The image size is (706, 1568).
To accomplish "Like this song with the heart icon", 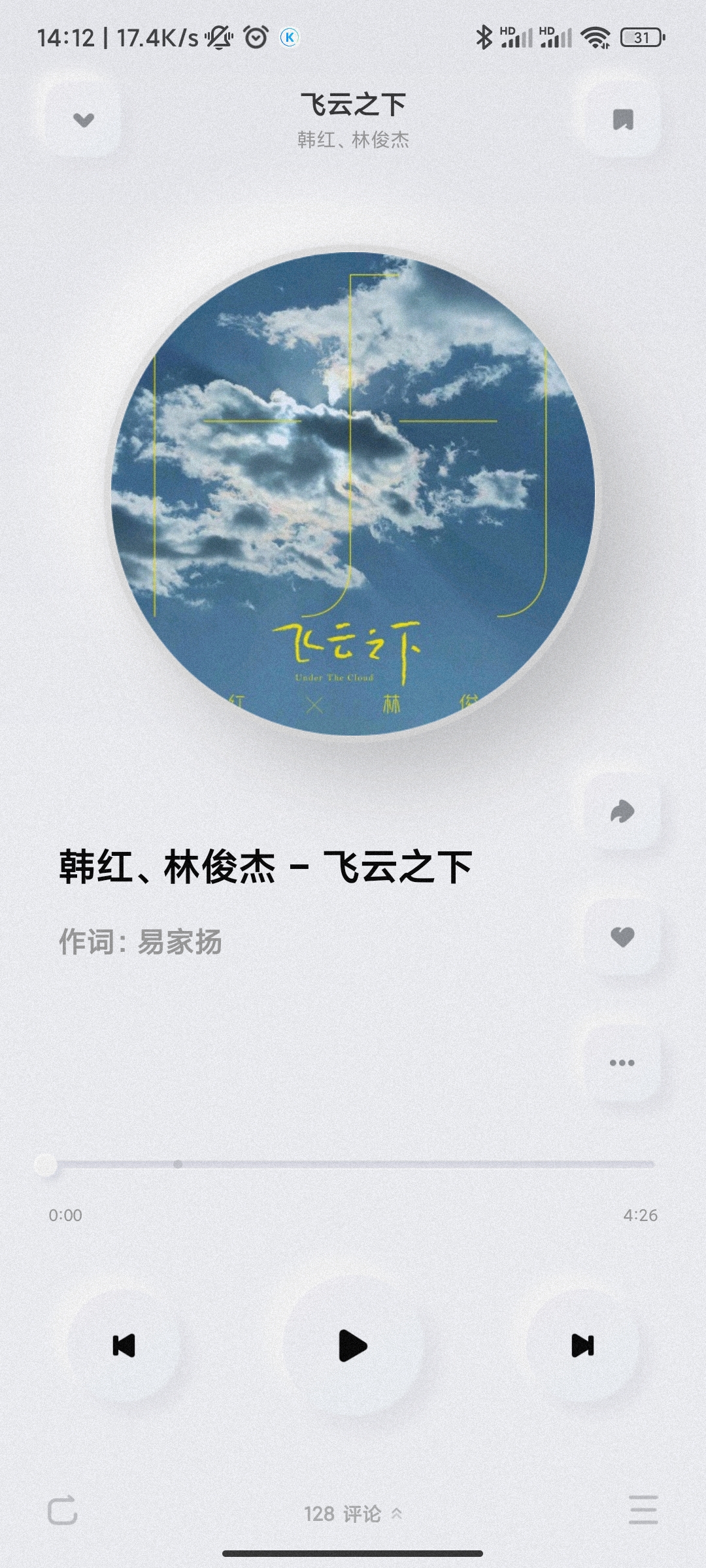I will click(x=622, y=937).
